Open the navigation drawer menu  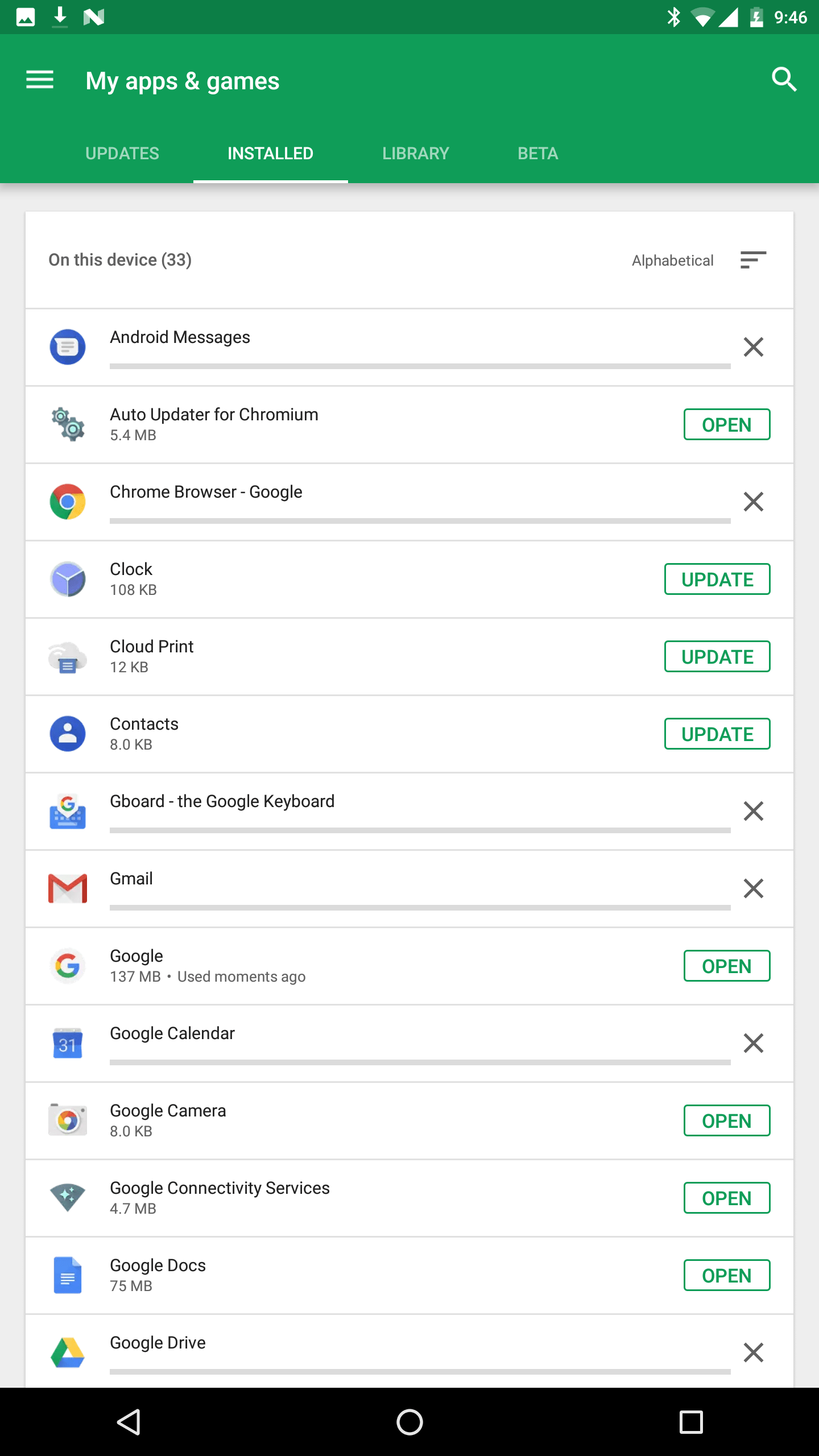point(39,80)
